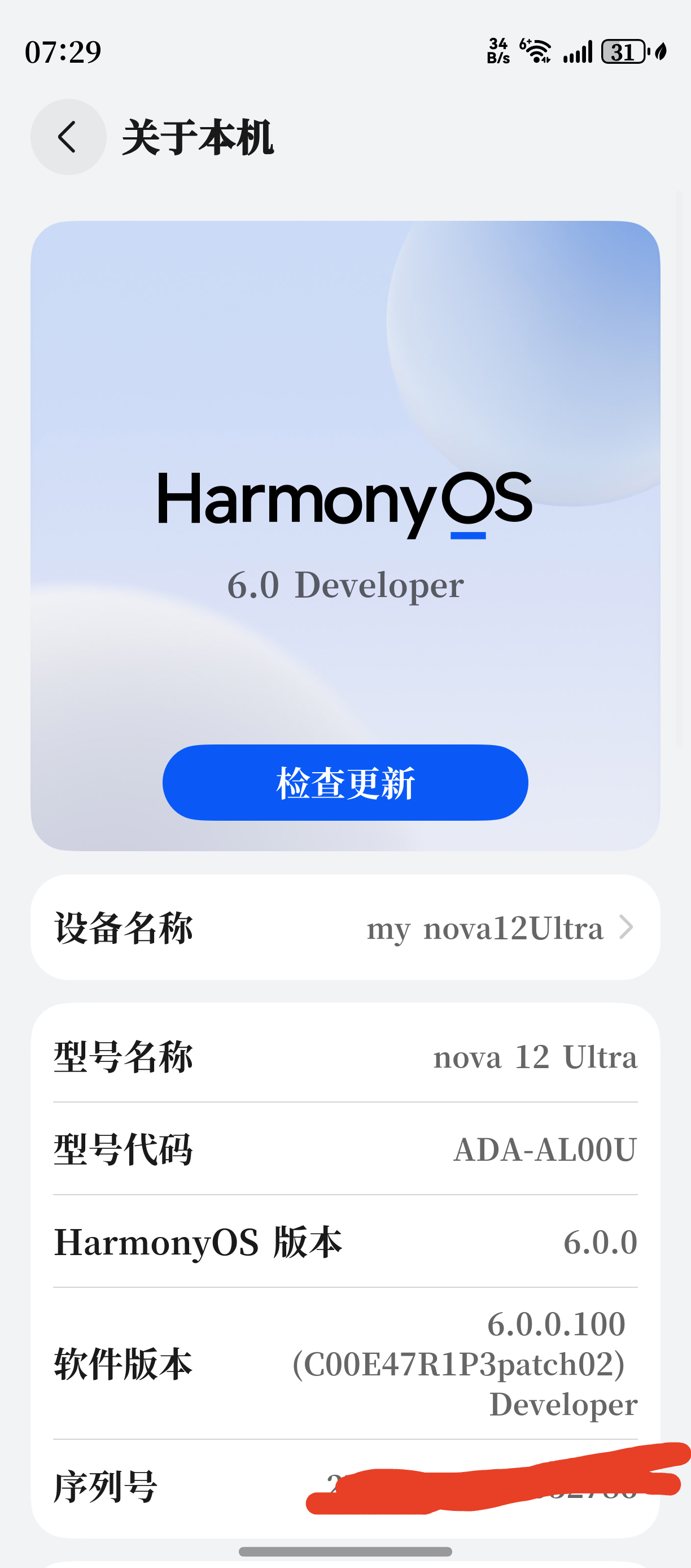The image size is (691, 1568).
Task: Tap the 检查更新 button
Action: (x=345, y=782)
